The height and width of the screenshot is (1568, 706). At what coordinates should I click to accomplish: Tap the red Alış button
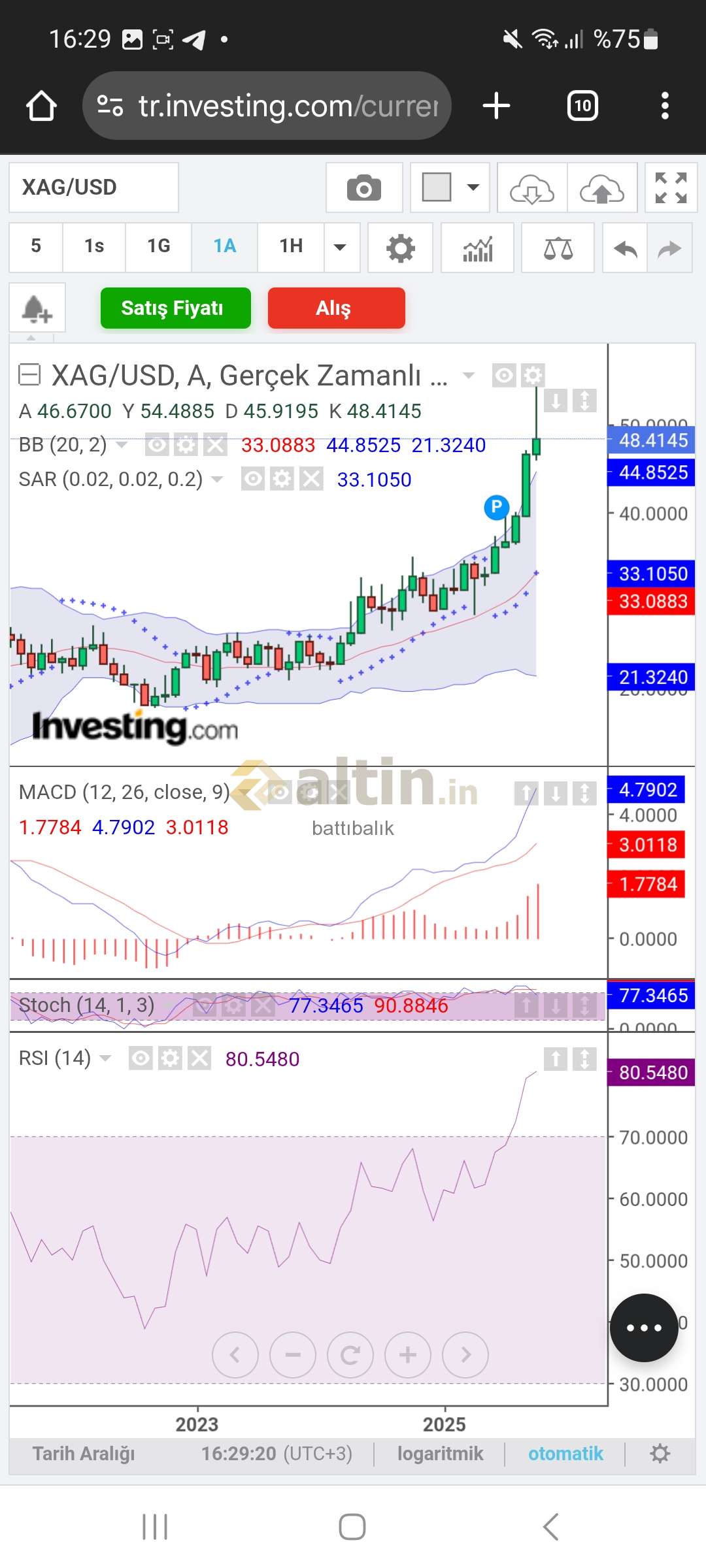point(336,308)
